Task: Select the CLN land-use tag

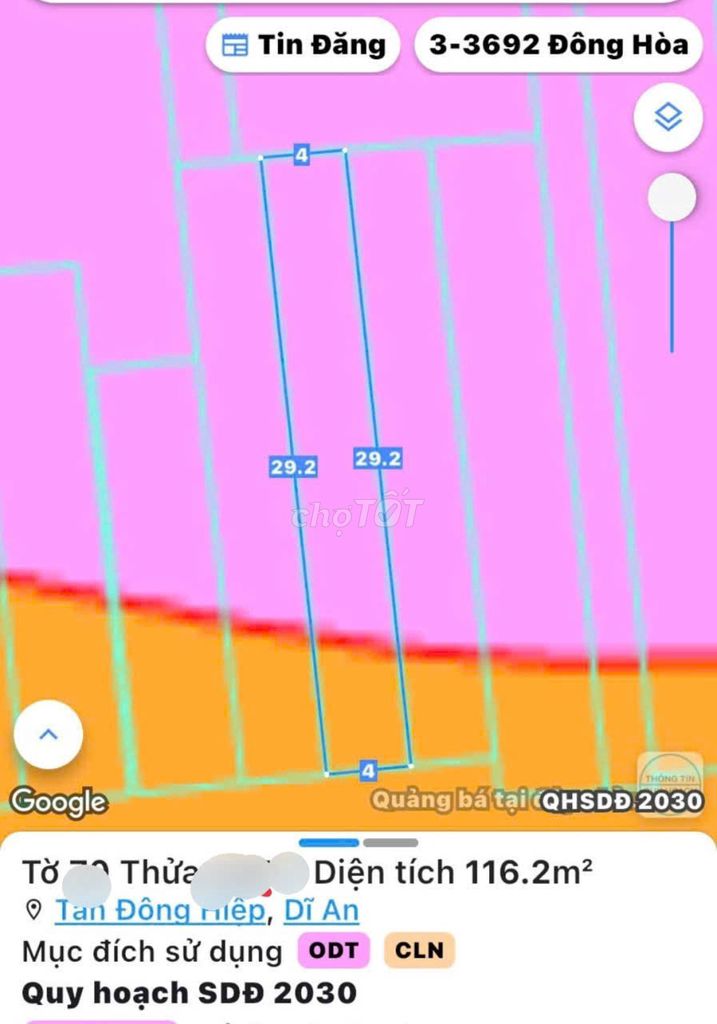Action: tap(419, 950)
